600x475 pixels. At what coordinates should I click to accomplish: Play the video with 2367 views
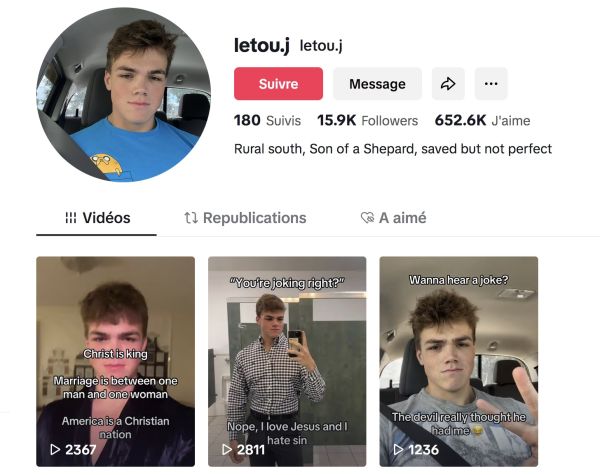tap(115, 360)
